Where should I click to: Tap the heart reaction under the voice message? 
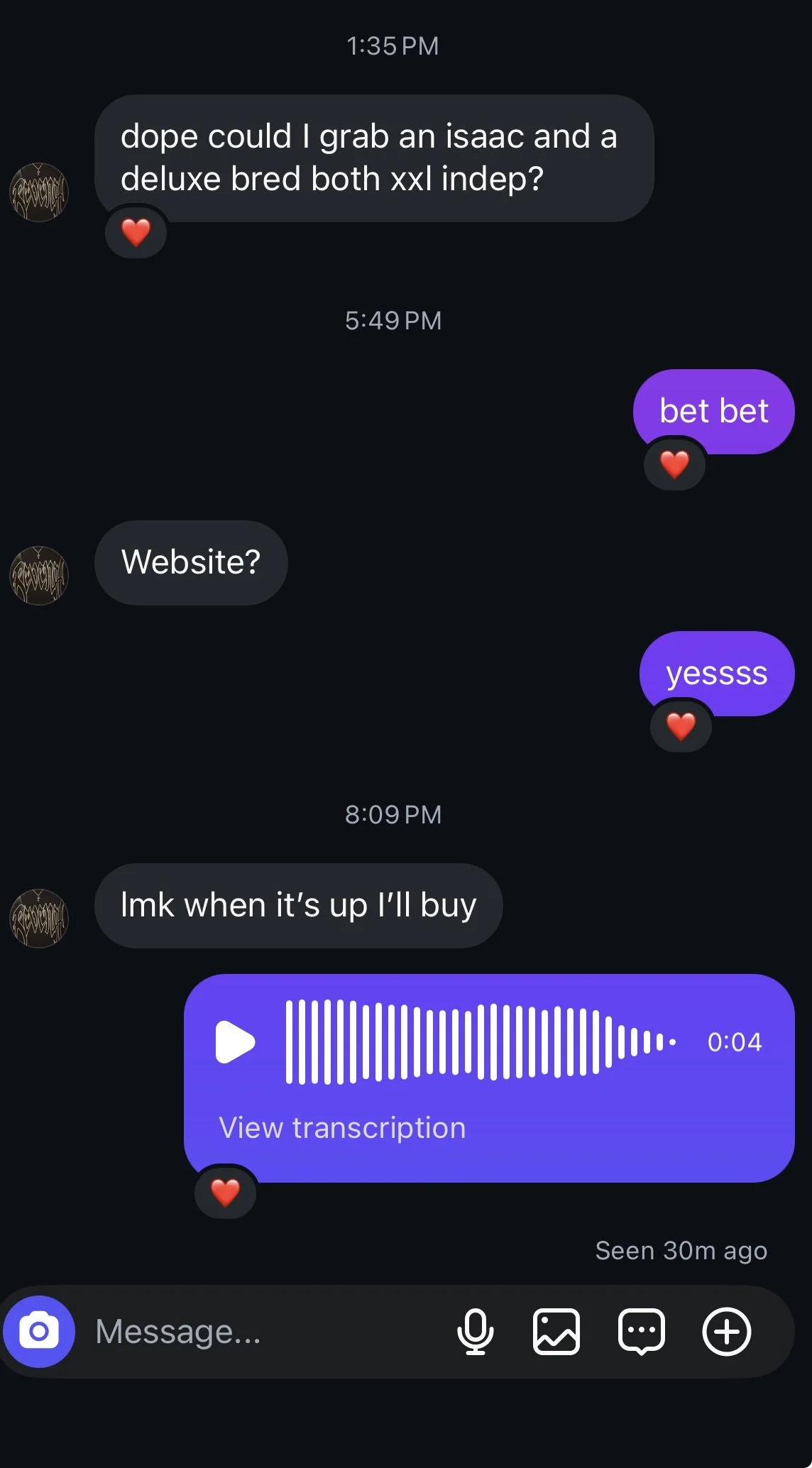[226, 1193]
